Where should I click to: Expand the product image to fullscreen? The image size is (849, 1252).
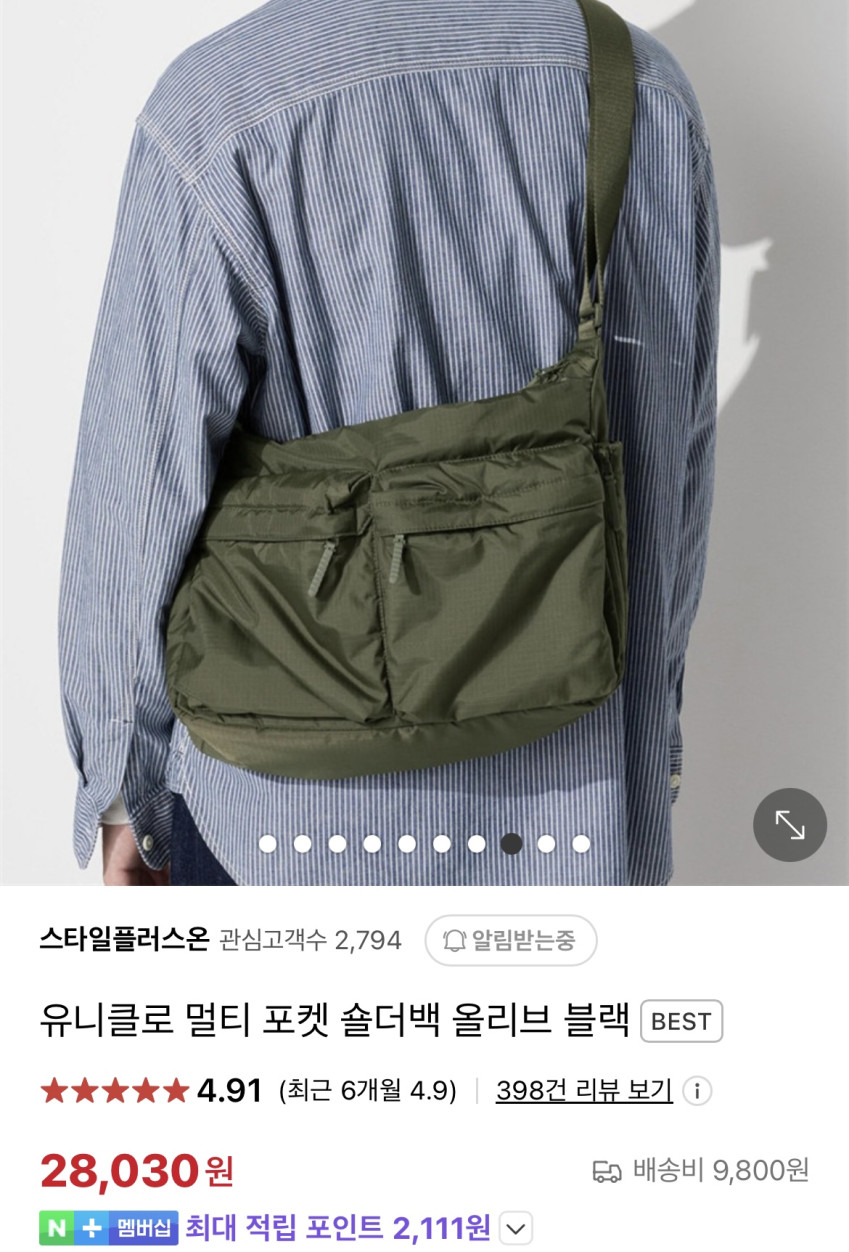click(789, 825)
